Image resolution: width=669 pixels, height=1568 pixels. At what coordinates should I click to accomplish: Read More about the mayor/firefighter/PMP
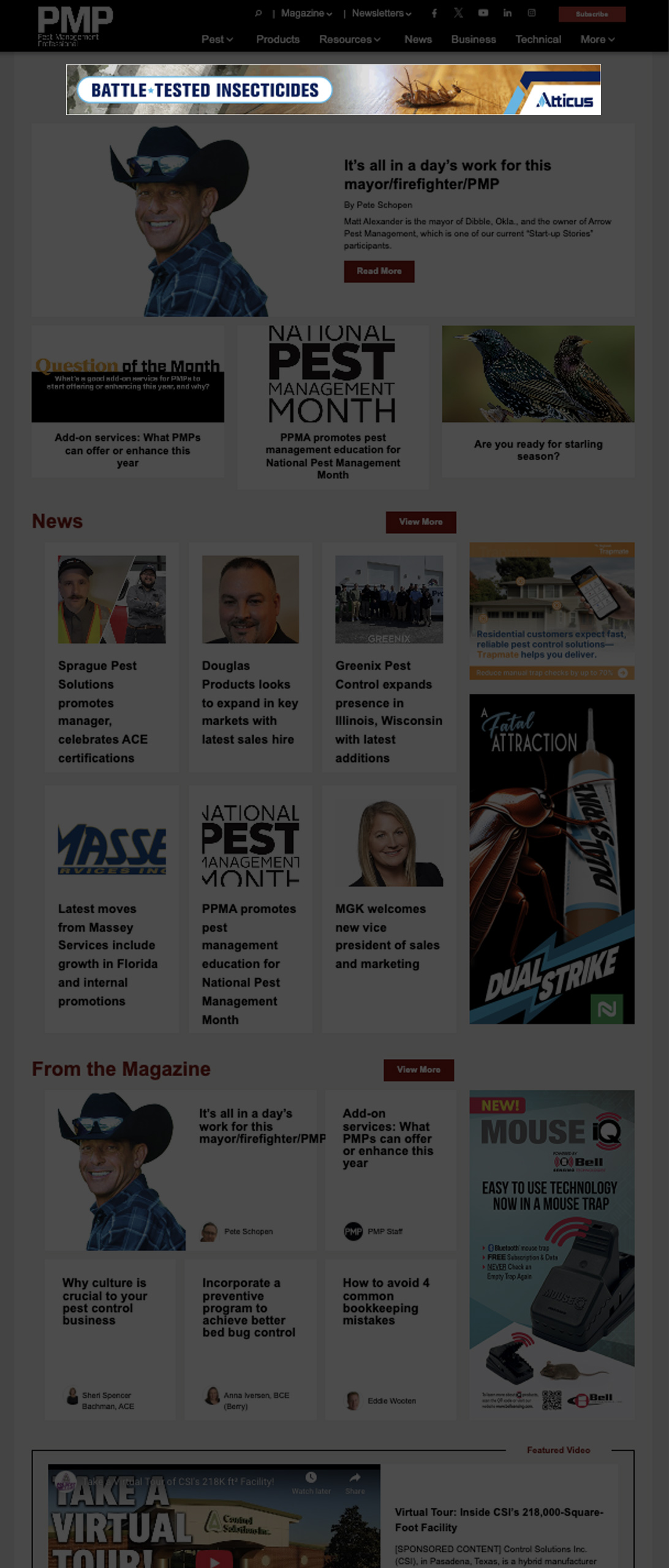click(379, 271)
